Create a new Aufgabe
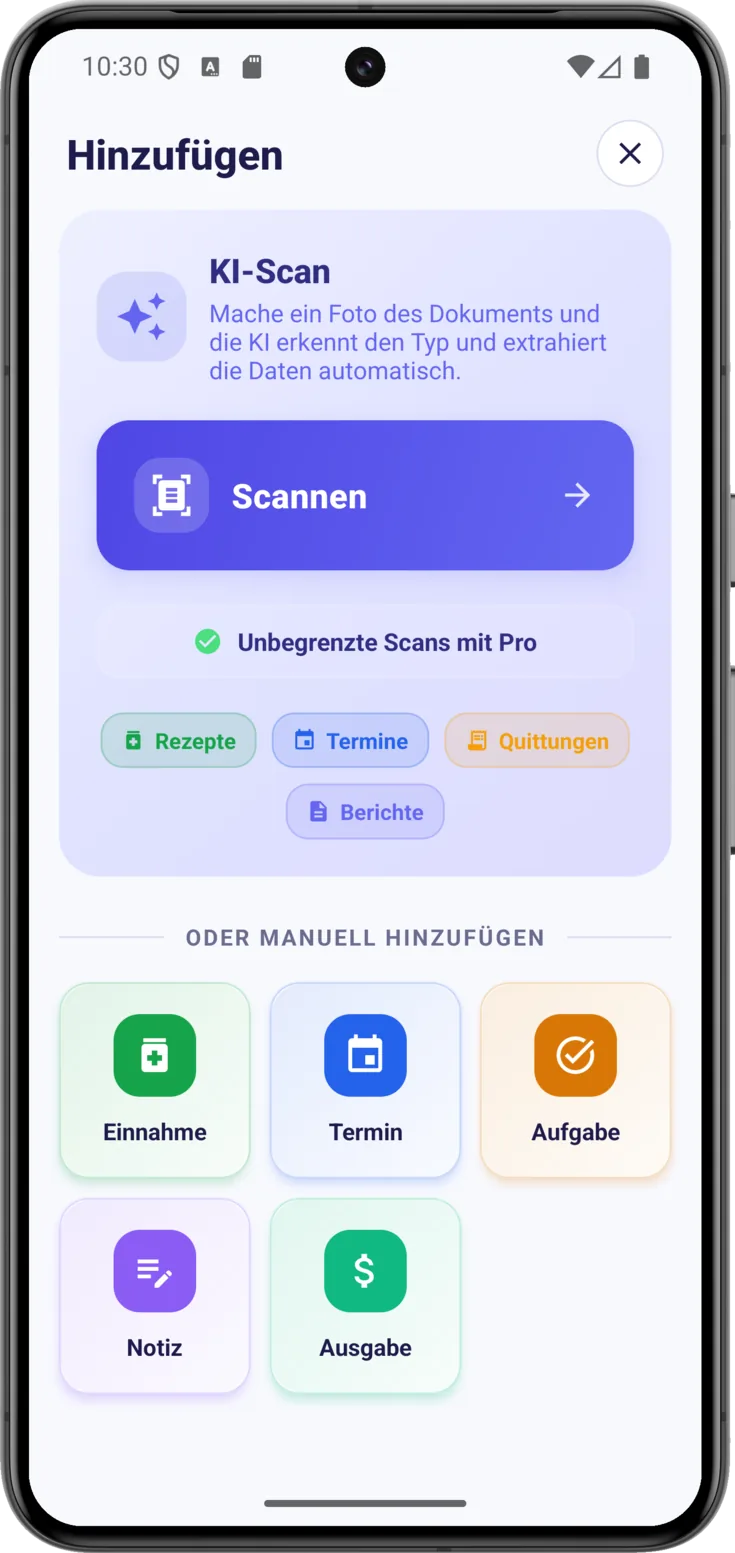 [x=576, y=1080]
